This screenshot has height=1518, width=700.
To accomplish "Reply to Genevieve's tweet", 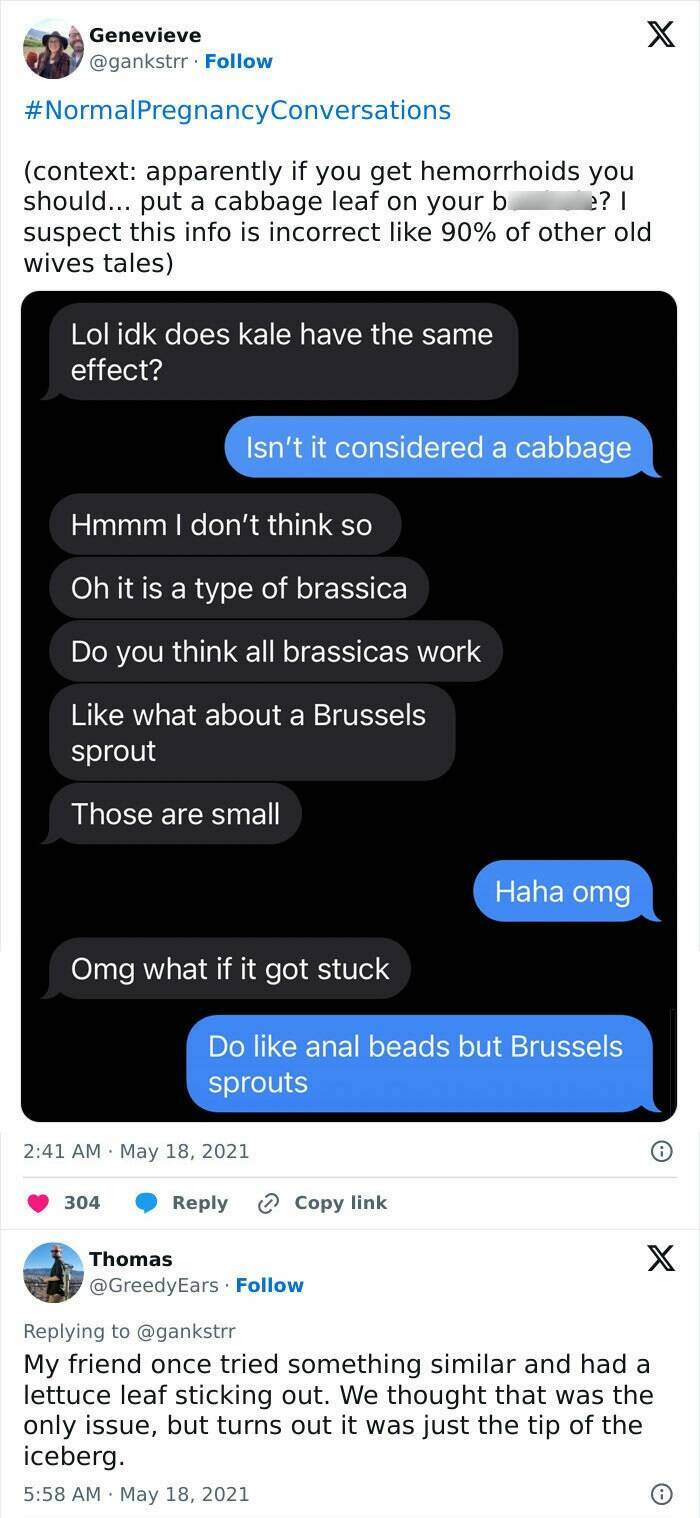I will (x=182, y=1203).
